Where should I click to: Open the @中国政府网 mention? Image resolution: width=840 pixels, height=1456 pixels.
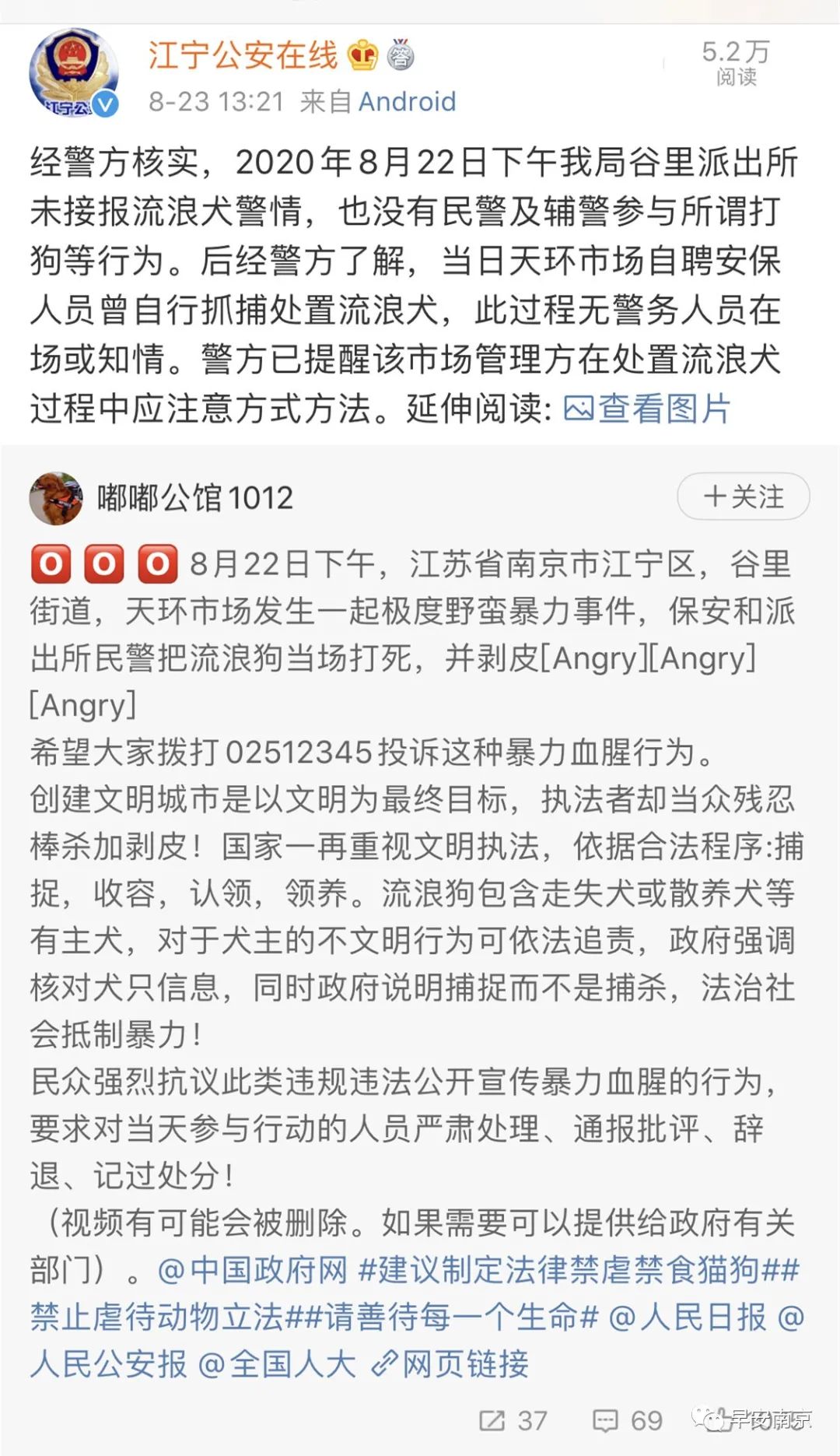pyautogui.click(x=253, y=1271)
